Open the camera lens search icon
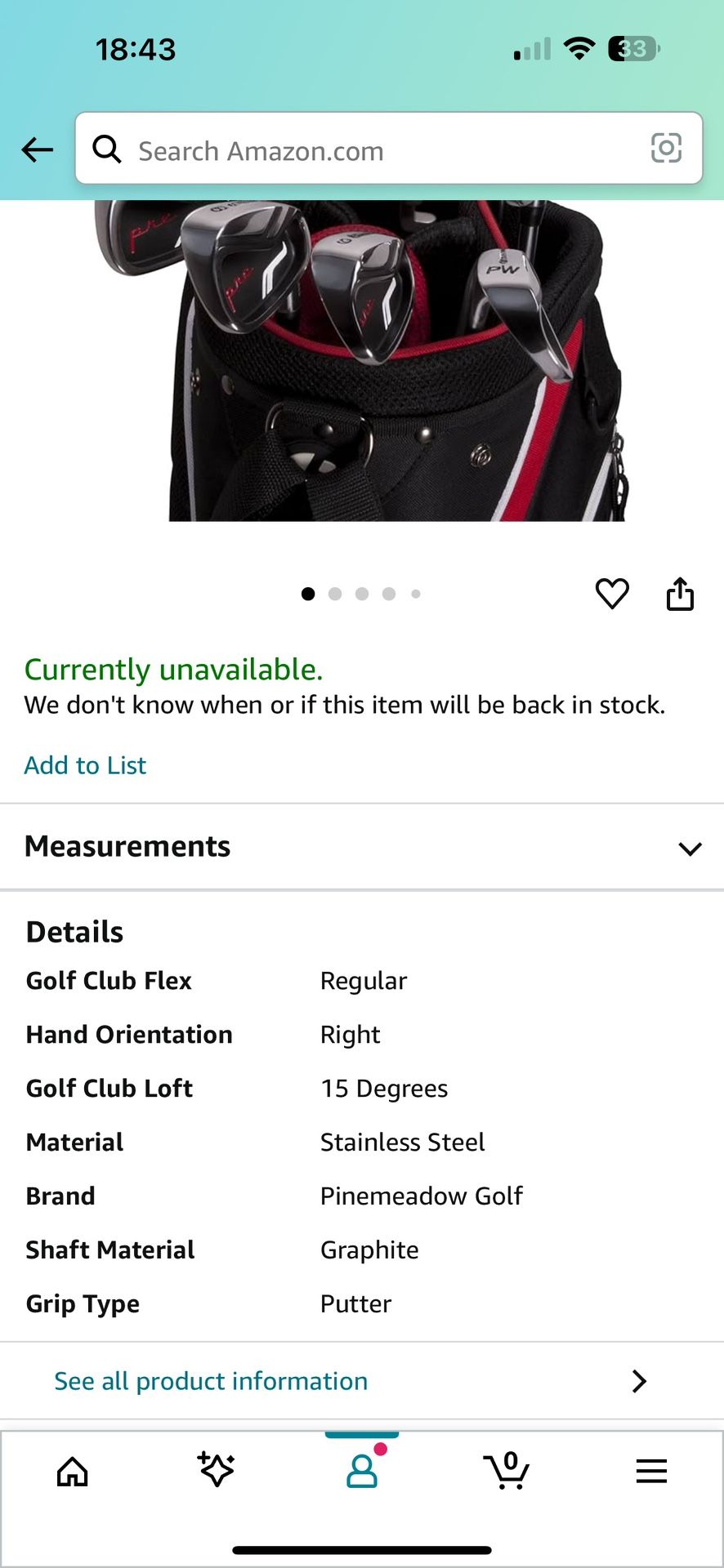 click(x=665, y=149)
